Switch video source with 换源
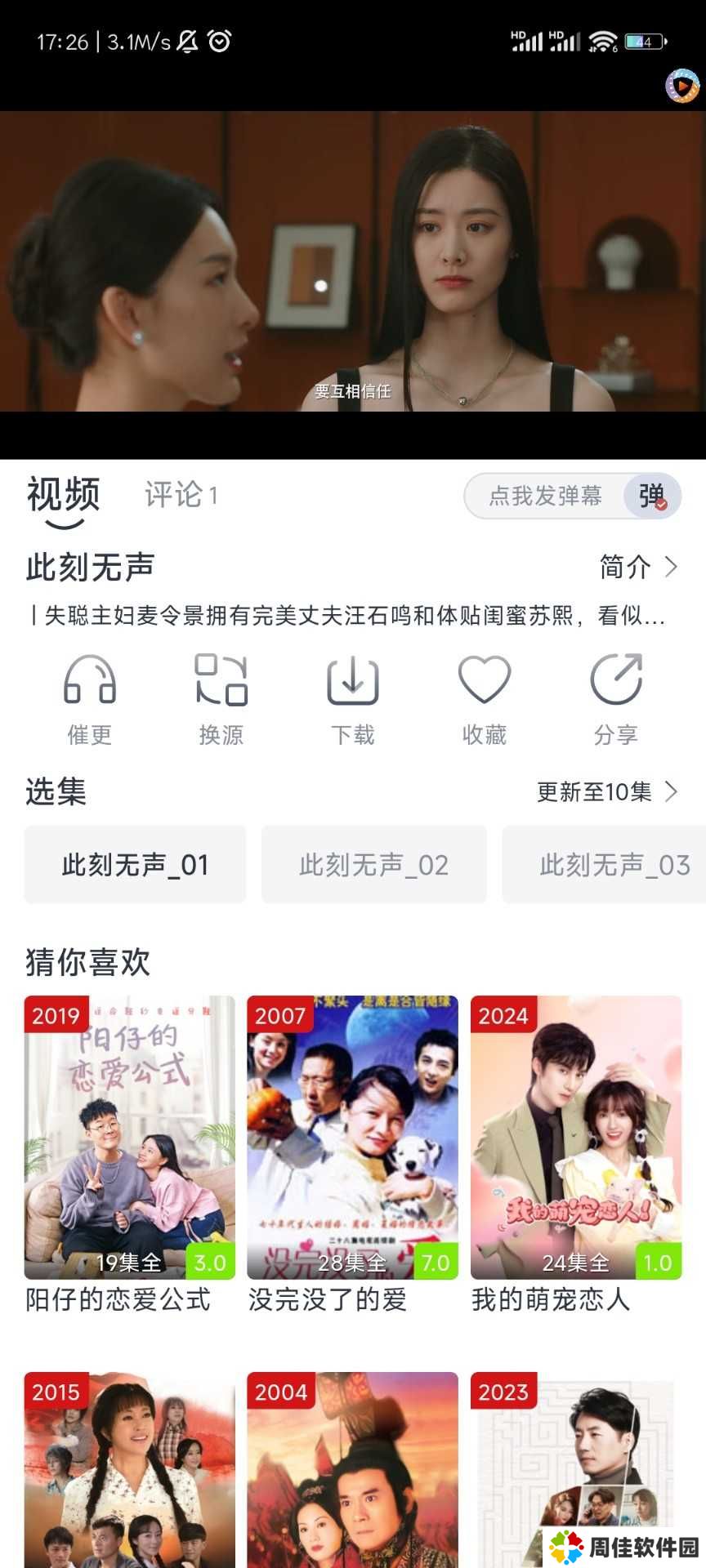Viewport: 706px width, 1568px height. point(221,681)
